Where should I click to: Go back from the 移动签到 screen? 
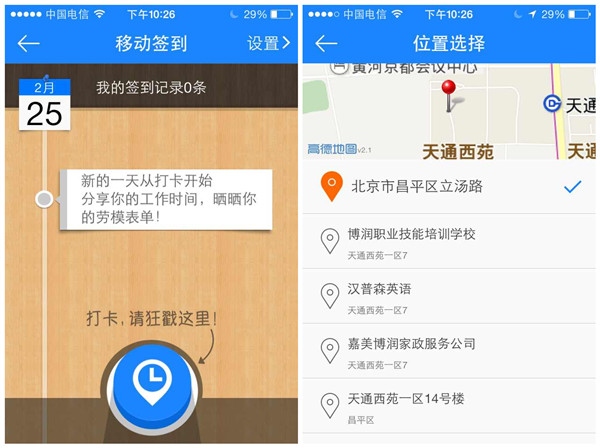28,43
